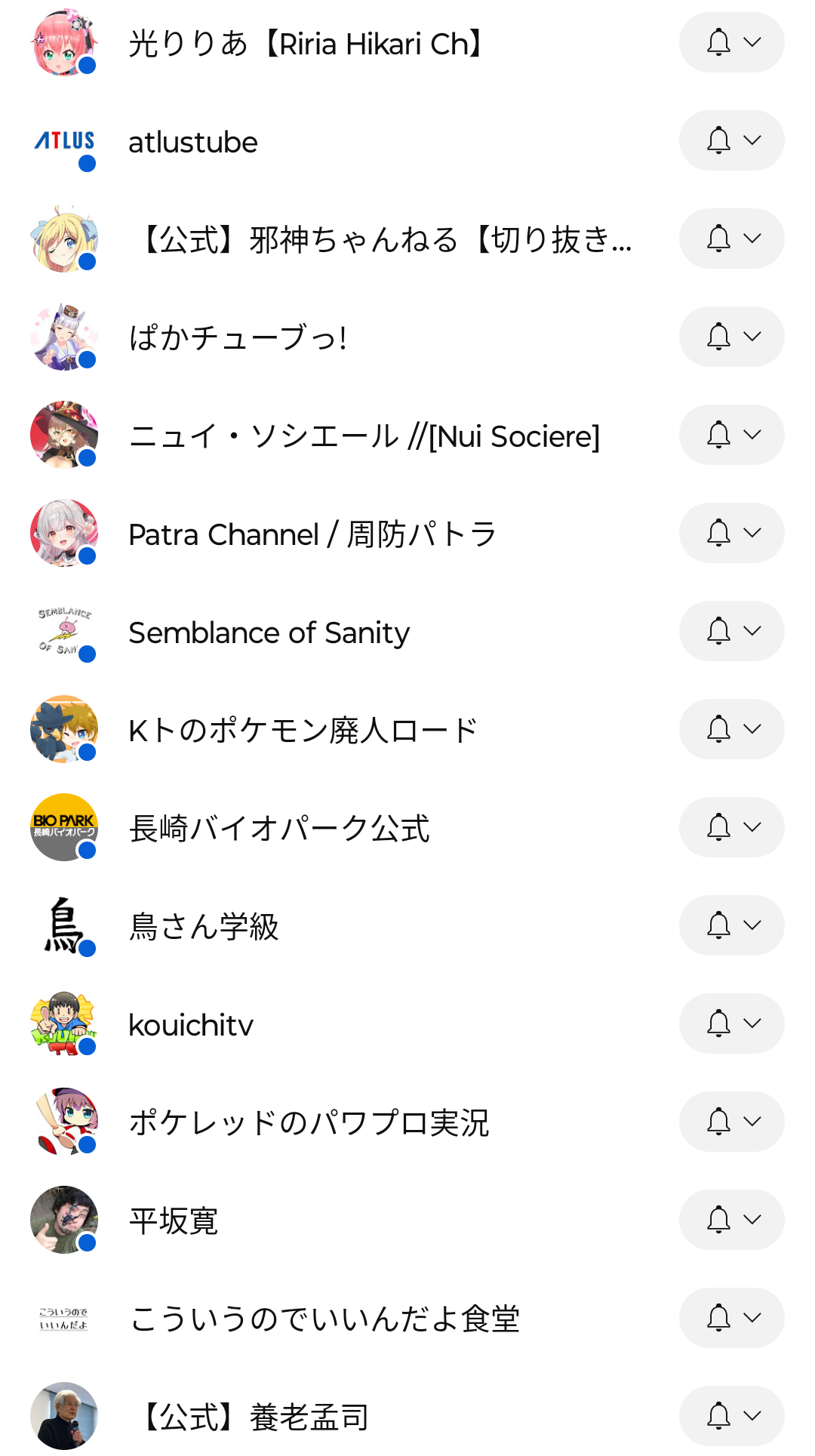815x1456 pixels.
Task: Change notification settings for 邪神ちゃんねる
Action: pos(731,239)
